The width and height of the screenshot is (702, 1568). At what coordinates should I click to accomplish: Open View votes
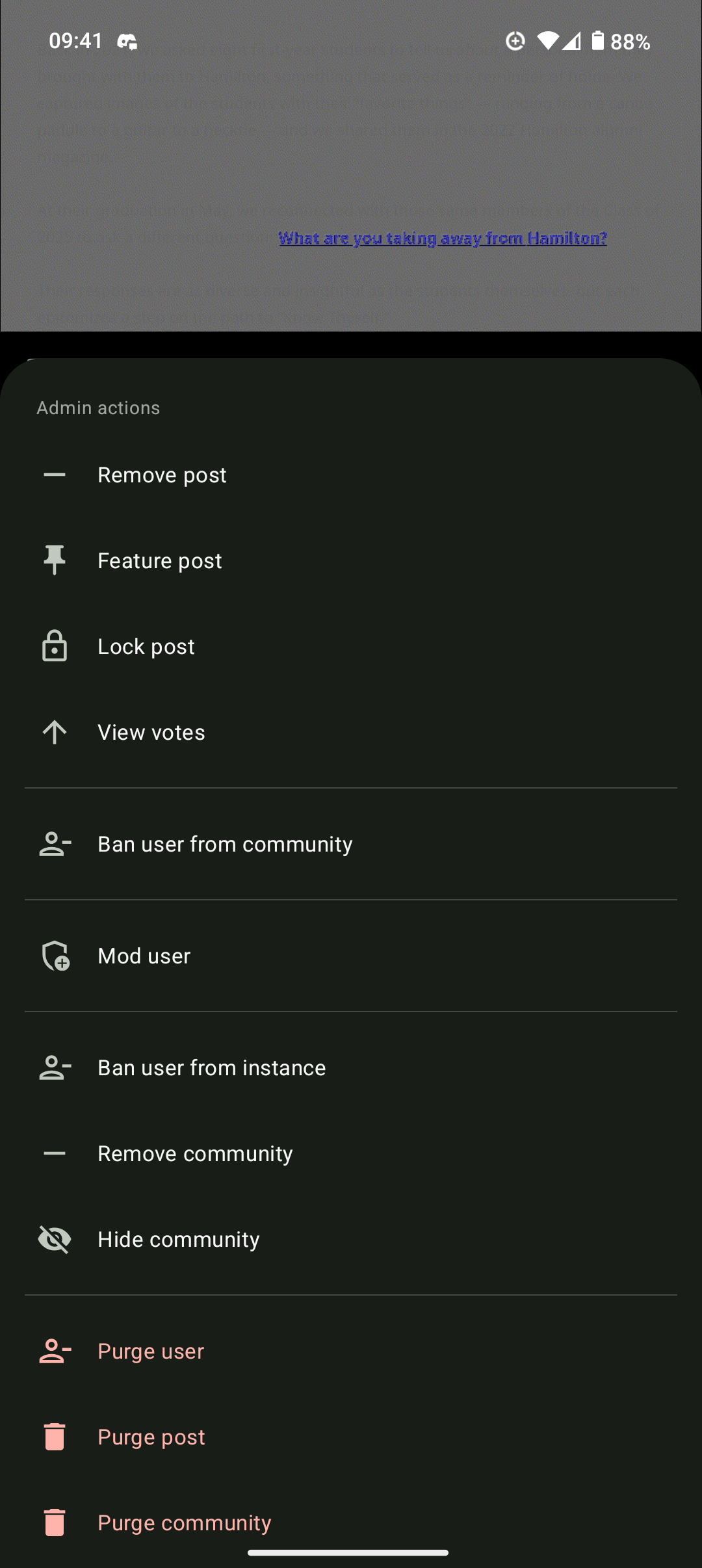(x=151, y=733)
